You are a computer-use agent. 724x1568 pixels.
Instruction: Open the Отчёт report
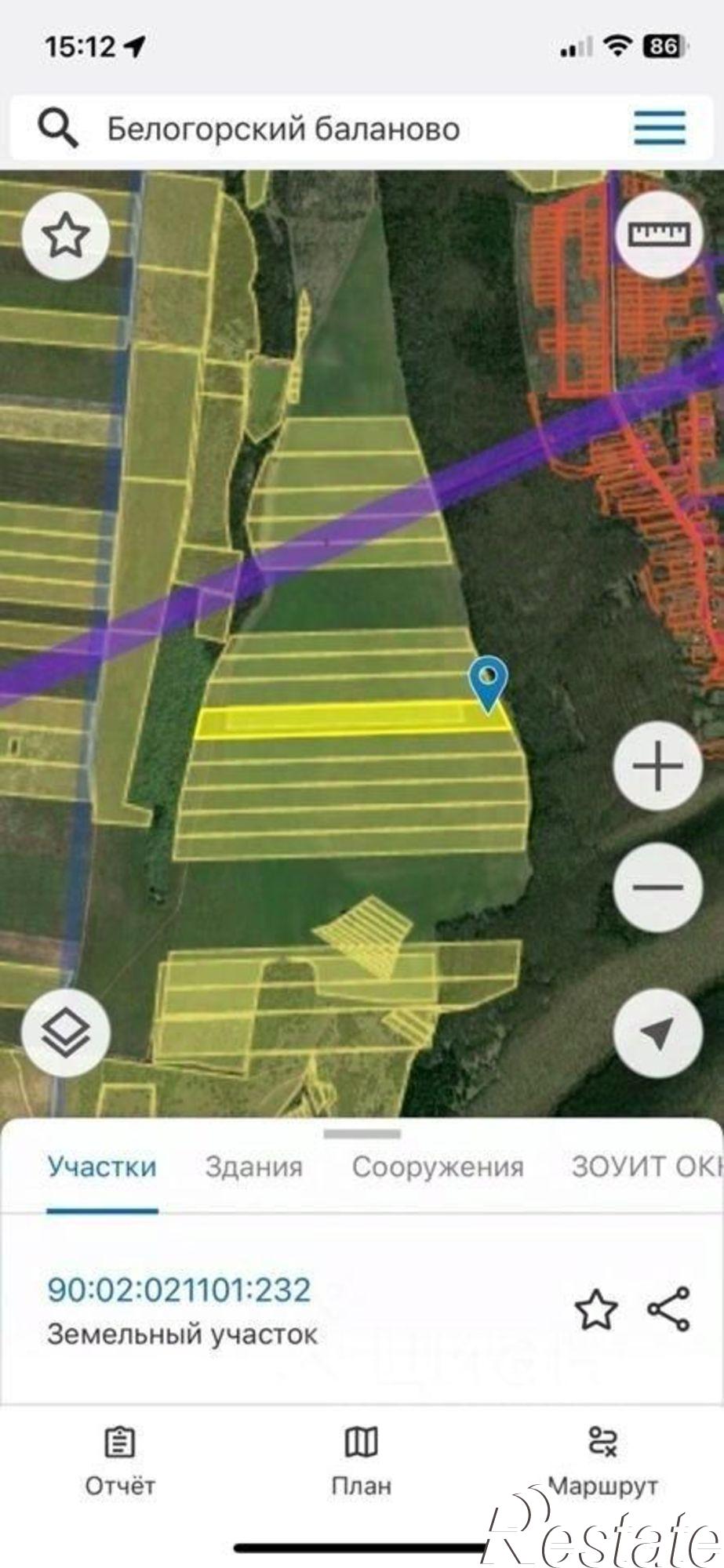click(x=120, y=1461)
